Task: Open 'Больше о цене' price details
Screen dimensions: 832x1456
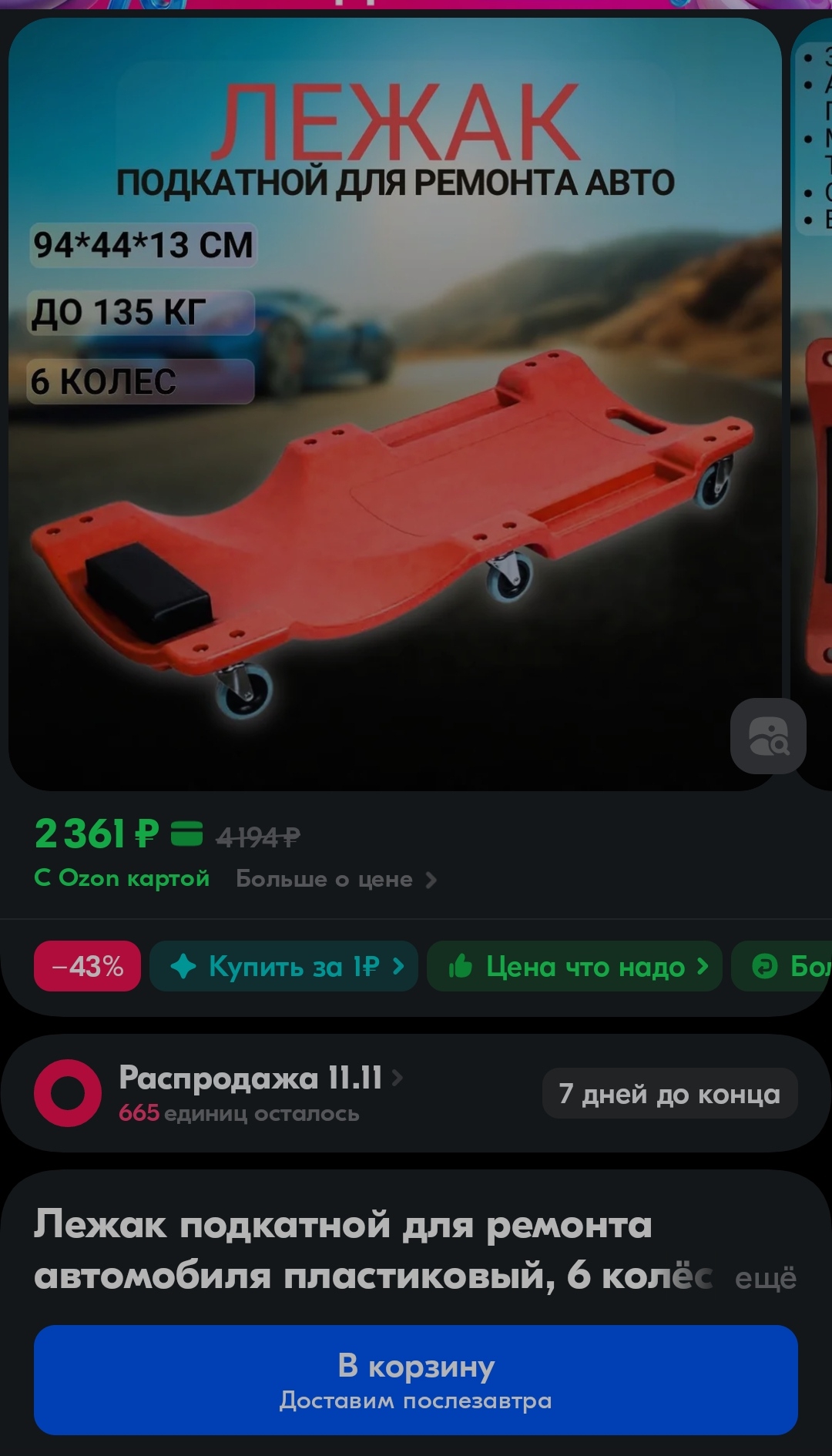Action: coord(336,879)
